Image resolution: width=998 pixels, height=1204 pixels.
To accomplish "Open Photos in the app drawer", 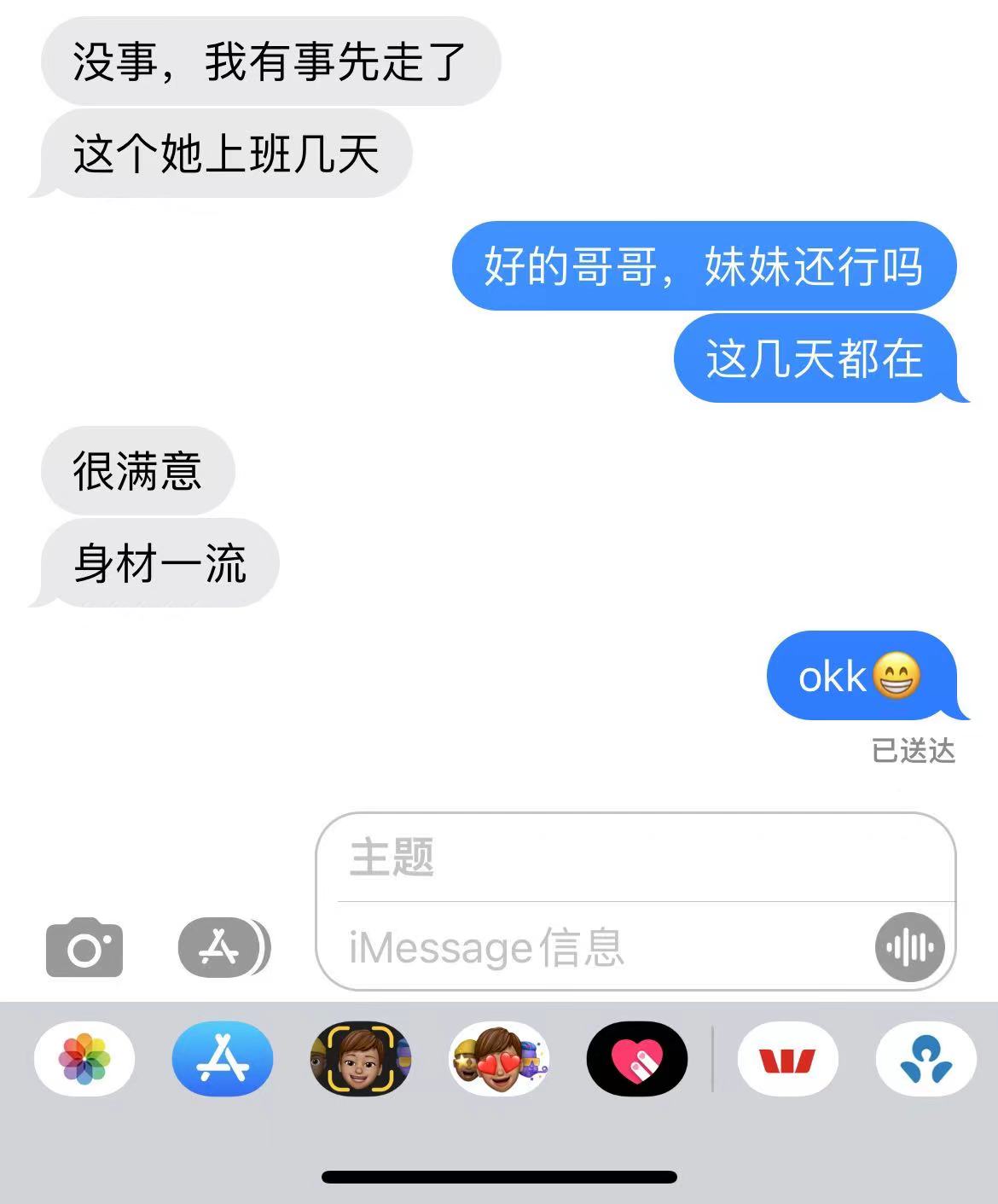I will point(84,1059).
